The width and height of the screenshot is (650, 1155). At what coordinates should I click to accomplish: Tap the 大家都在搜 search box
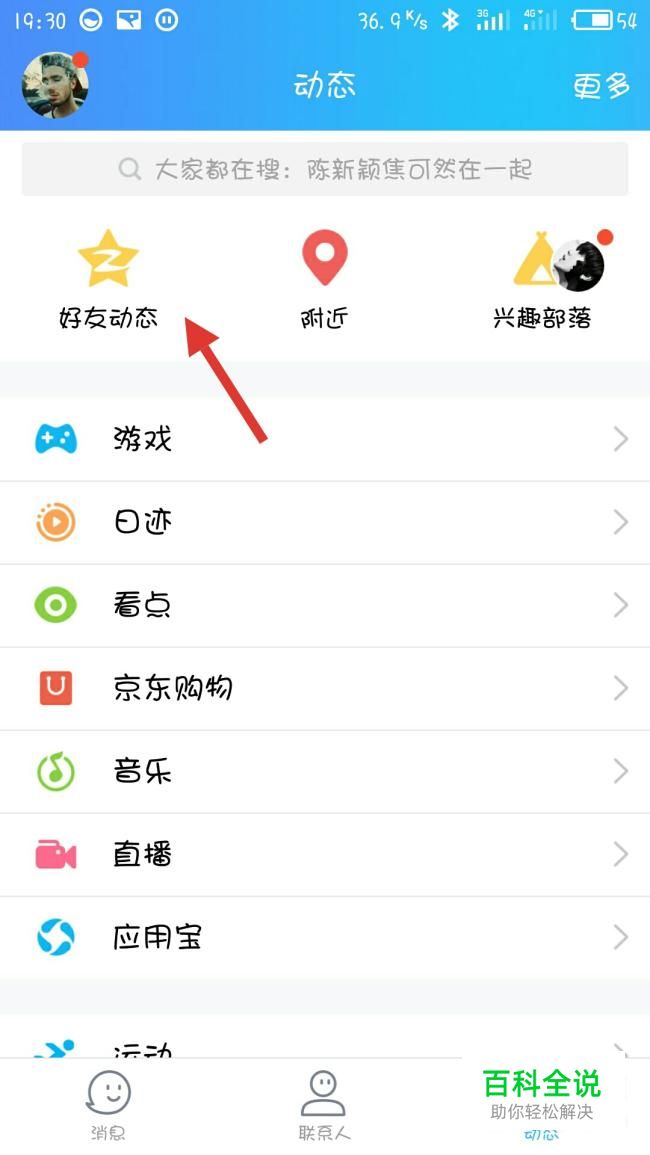(x=325, y=169)
